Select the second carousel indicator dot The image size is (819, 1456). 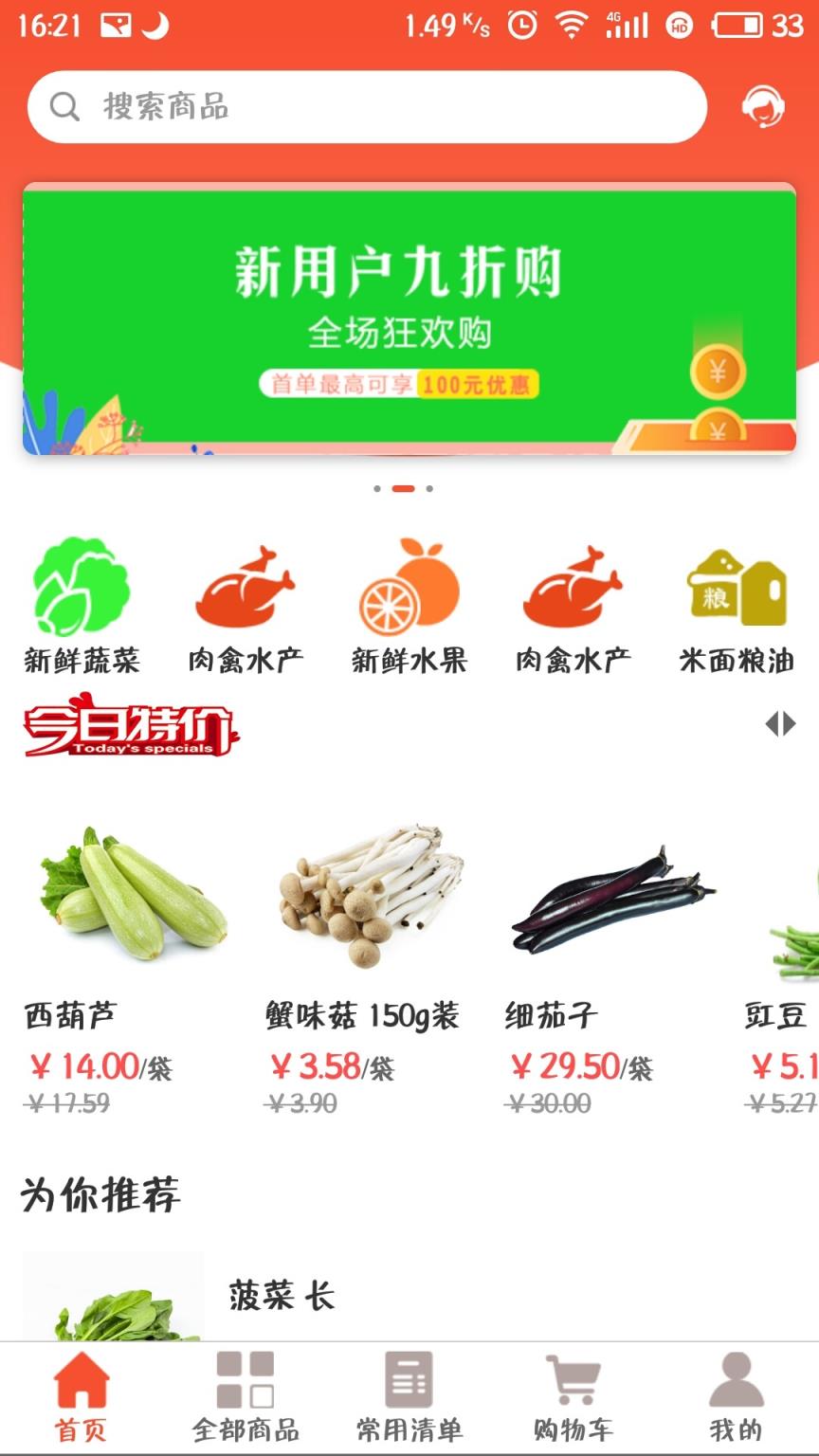pos(403,488)
